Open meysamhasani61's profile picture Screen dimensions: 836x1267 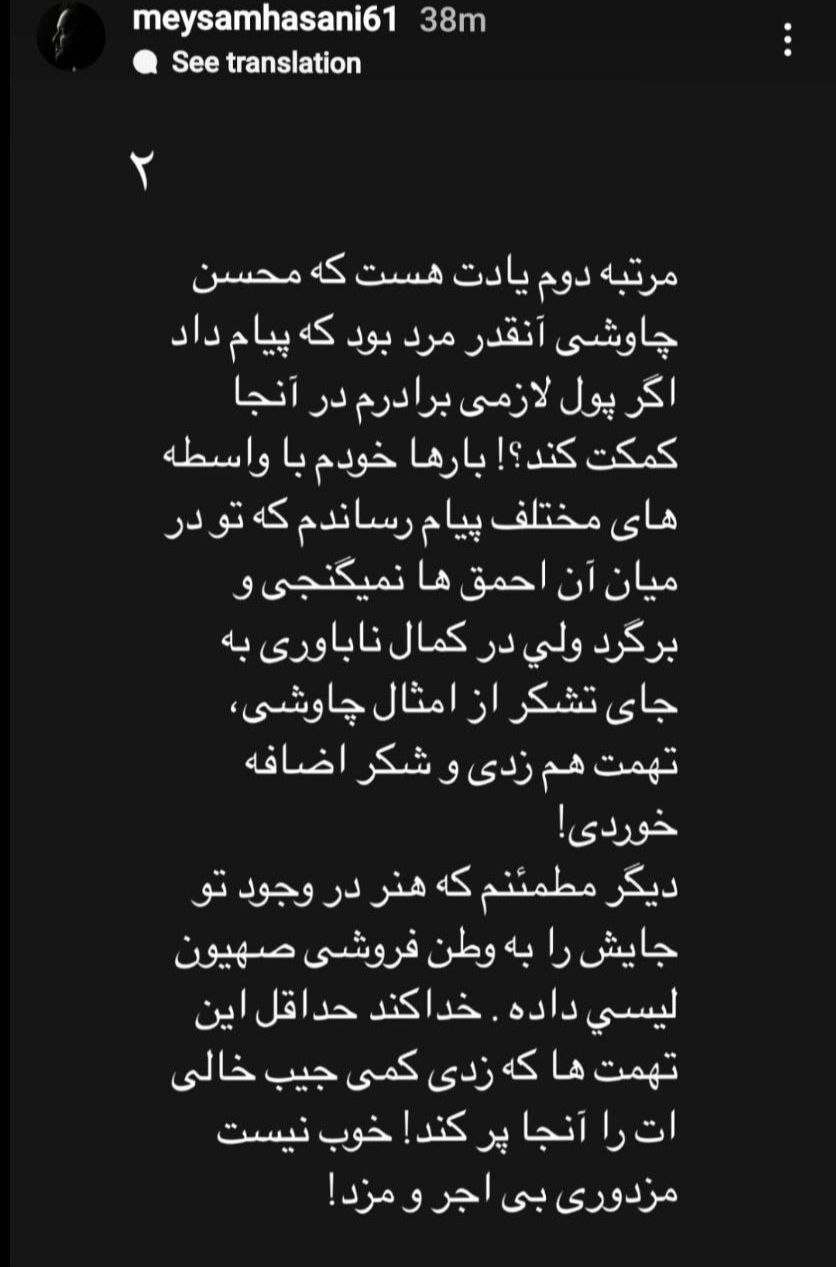(71, 36)
